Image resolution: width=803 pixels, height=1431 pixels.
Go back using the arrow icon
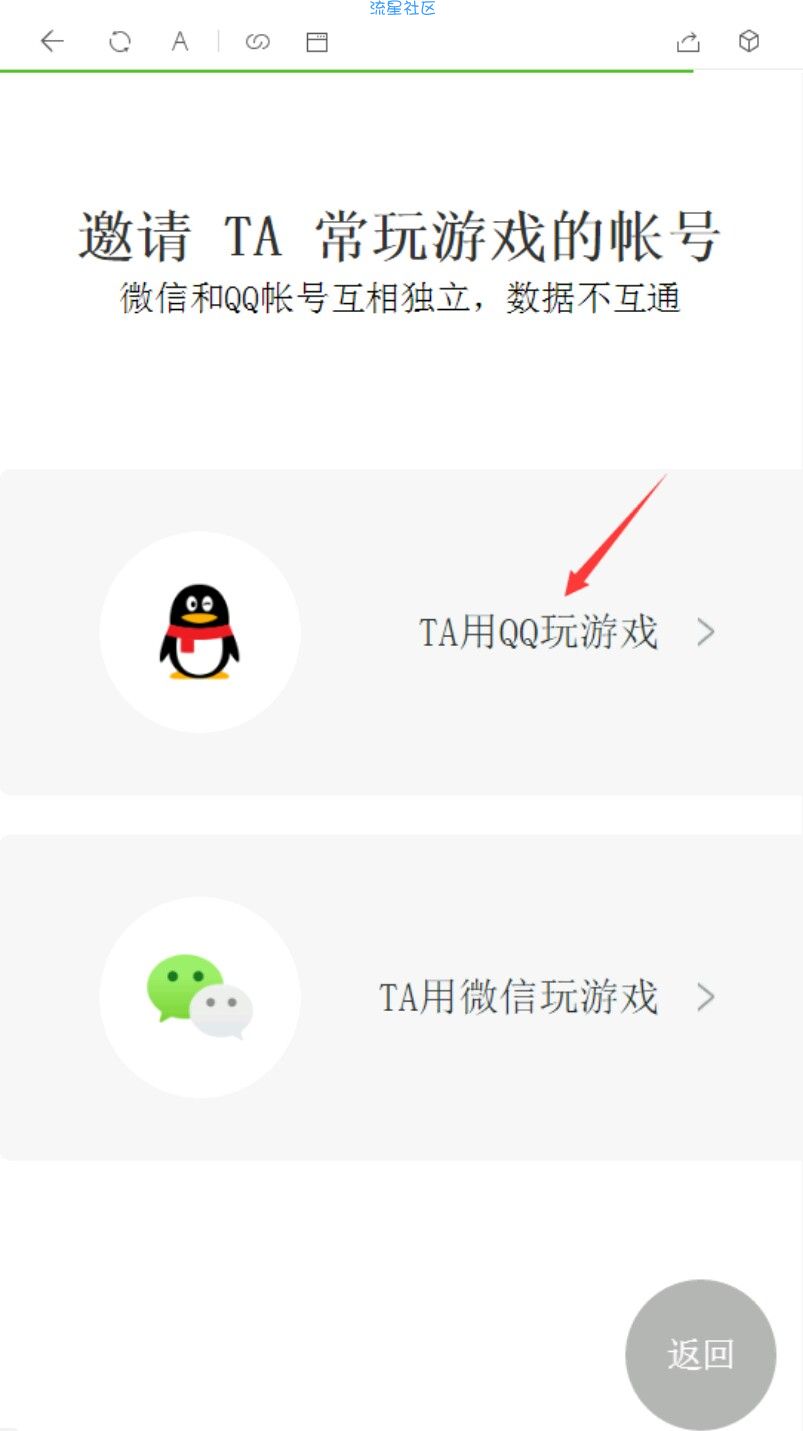(52, 41)
